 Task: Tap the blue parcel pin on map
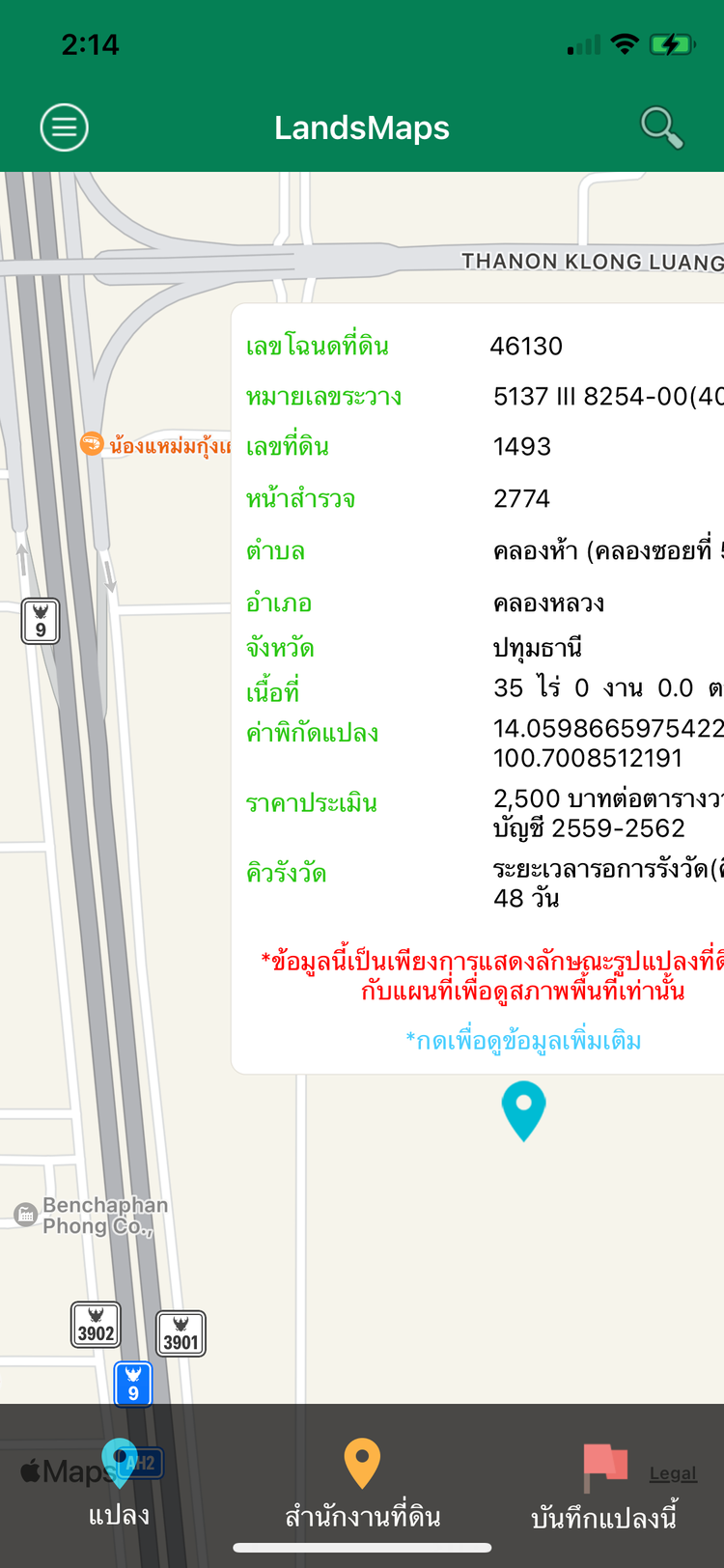click(x=523, y=1108)
